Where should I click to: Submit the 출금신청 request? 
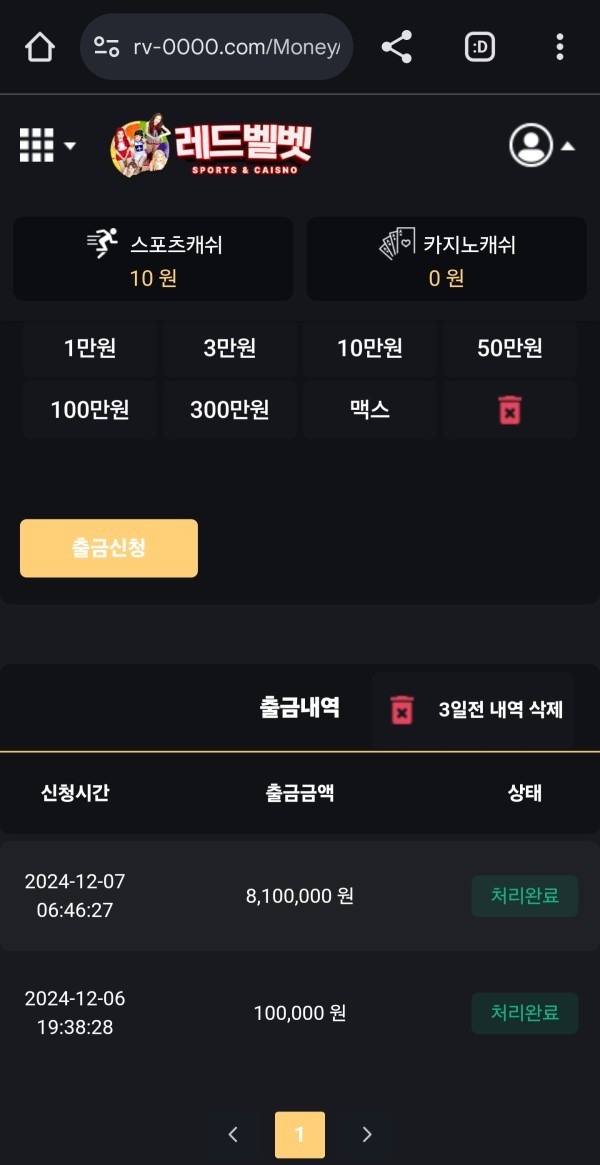[x=109, y=548]
